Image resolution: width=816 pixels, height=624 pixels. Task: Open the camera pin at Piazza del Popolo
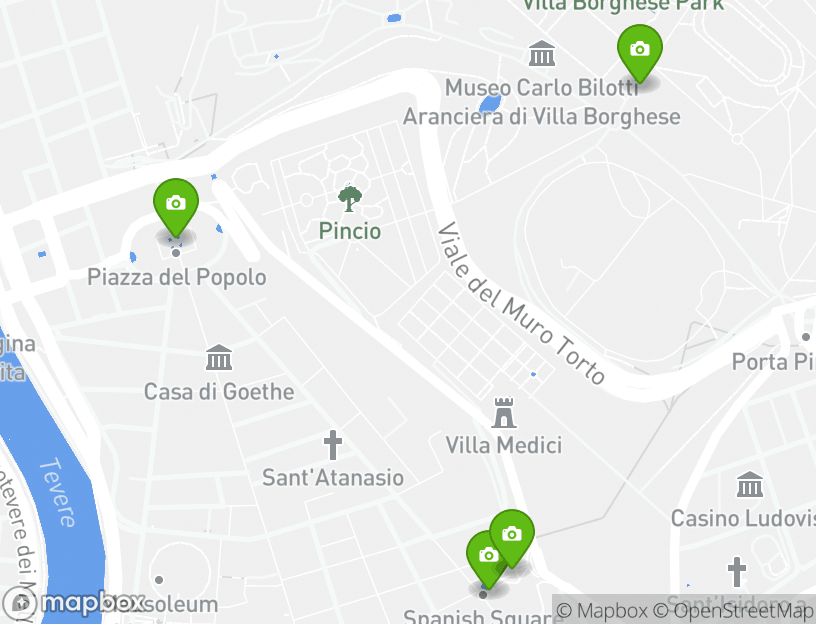pyautogui.click(x=175, y=204)
